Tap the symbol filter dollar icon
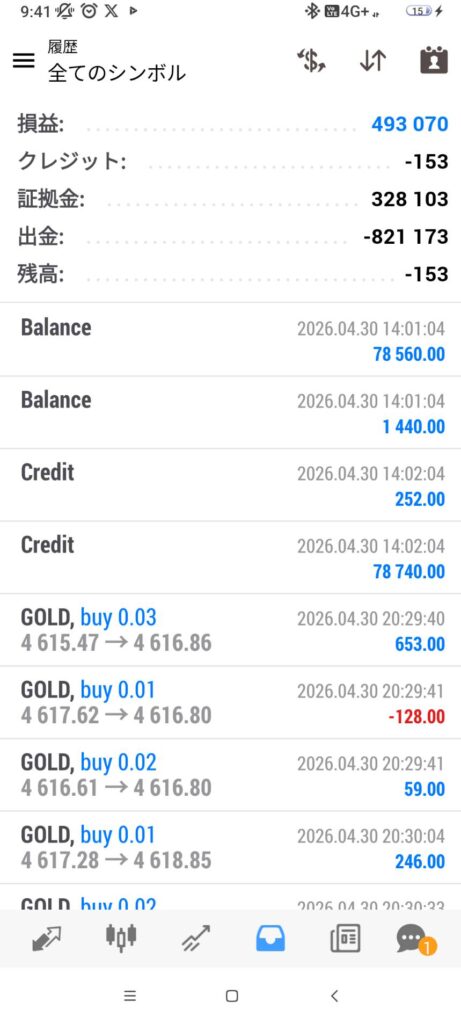 click(x=311, y=61)
